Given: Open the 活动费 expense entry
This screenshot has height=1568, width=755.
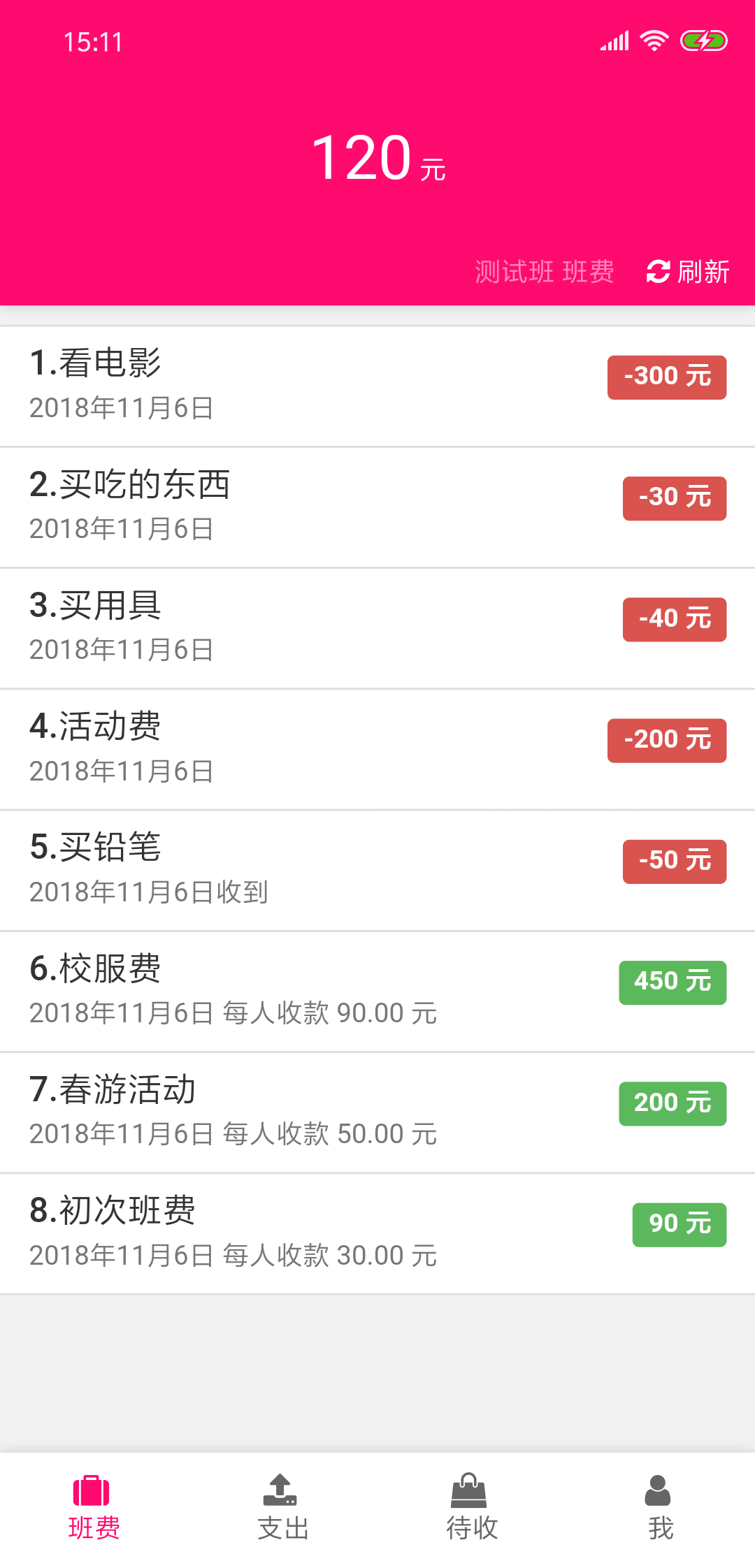Looking at the screenshot, I should (377, 748).
